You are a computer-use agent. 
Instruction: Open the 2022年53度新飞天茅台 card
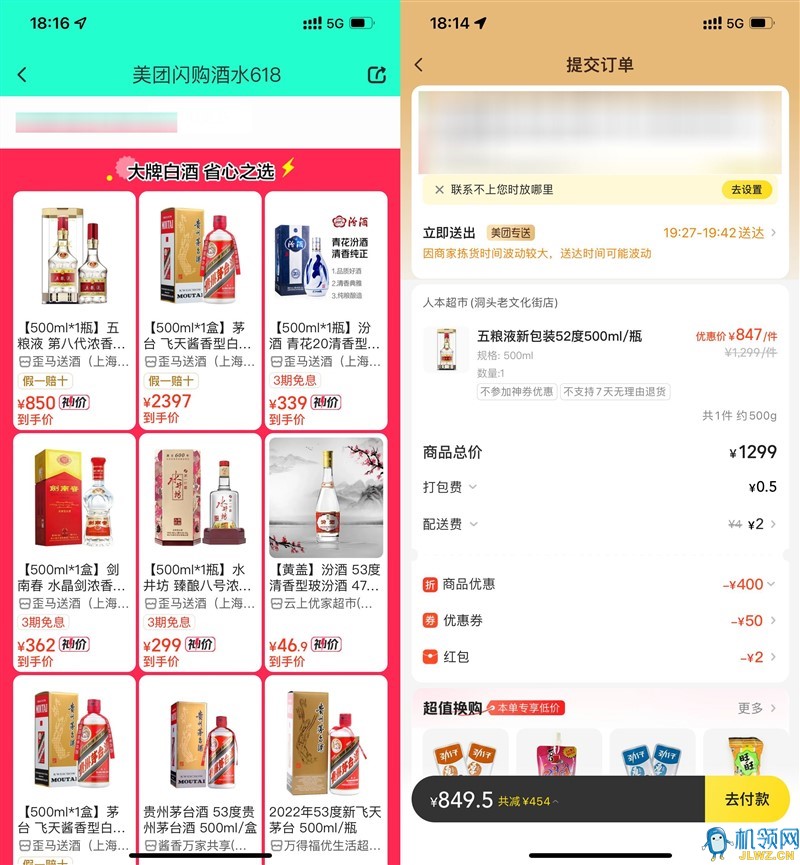coord(325,770)
